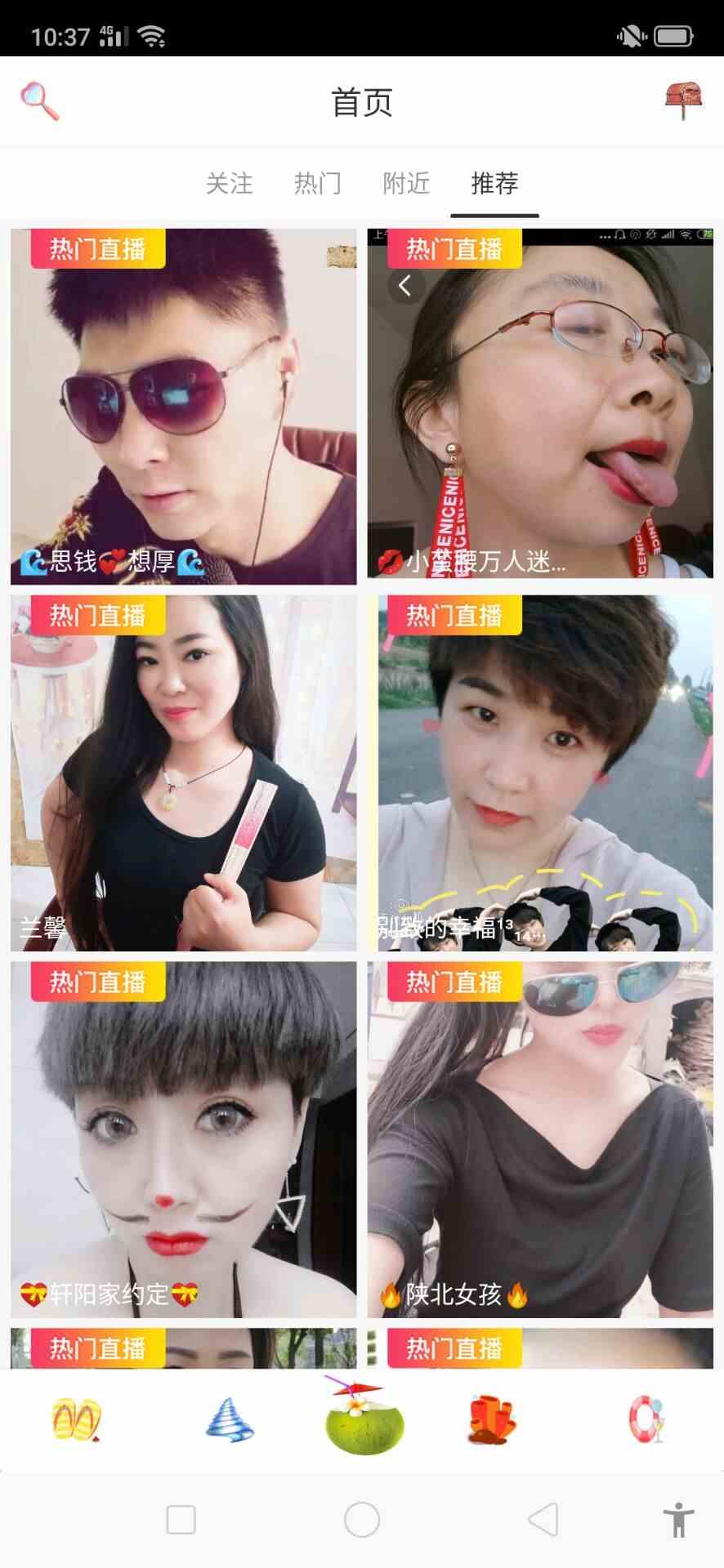Open 兰馨 live stream
The height and width of the screenshot is (1568, 724).
184,773
